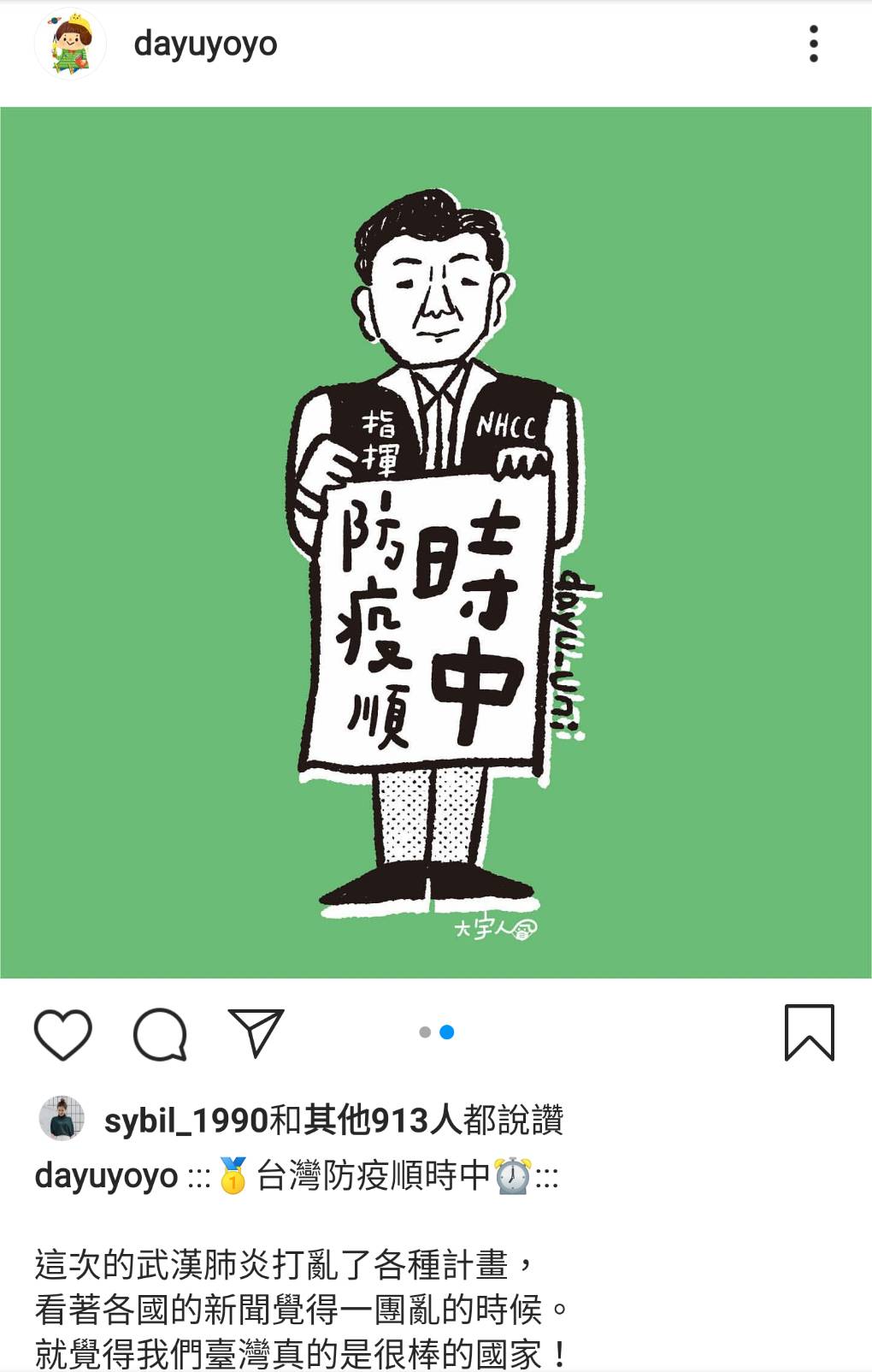Tap the green illustration post image

click(436, 542)
